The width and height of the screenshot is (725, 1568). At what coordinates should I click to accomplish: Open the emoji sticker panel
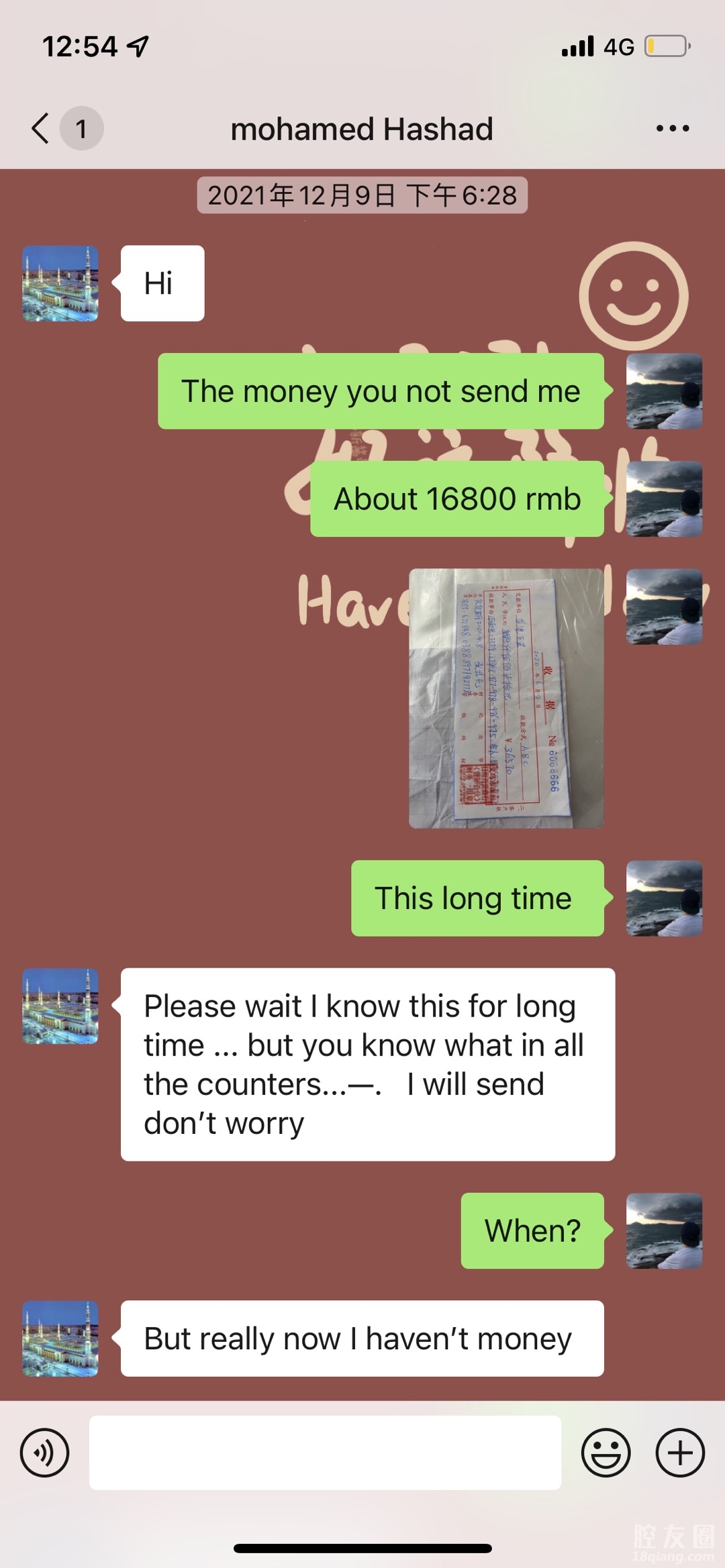click(606, 1453)
